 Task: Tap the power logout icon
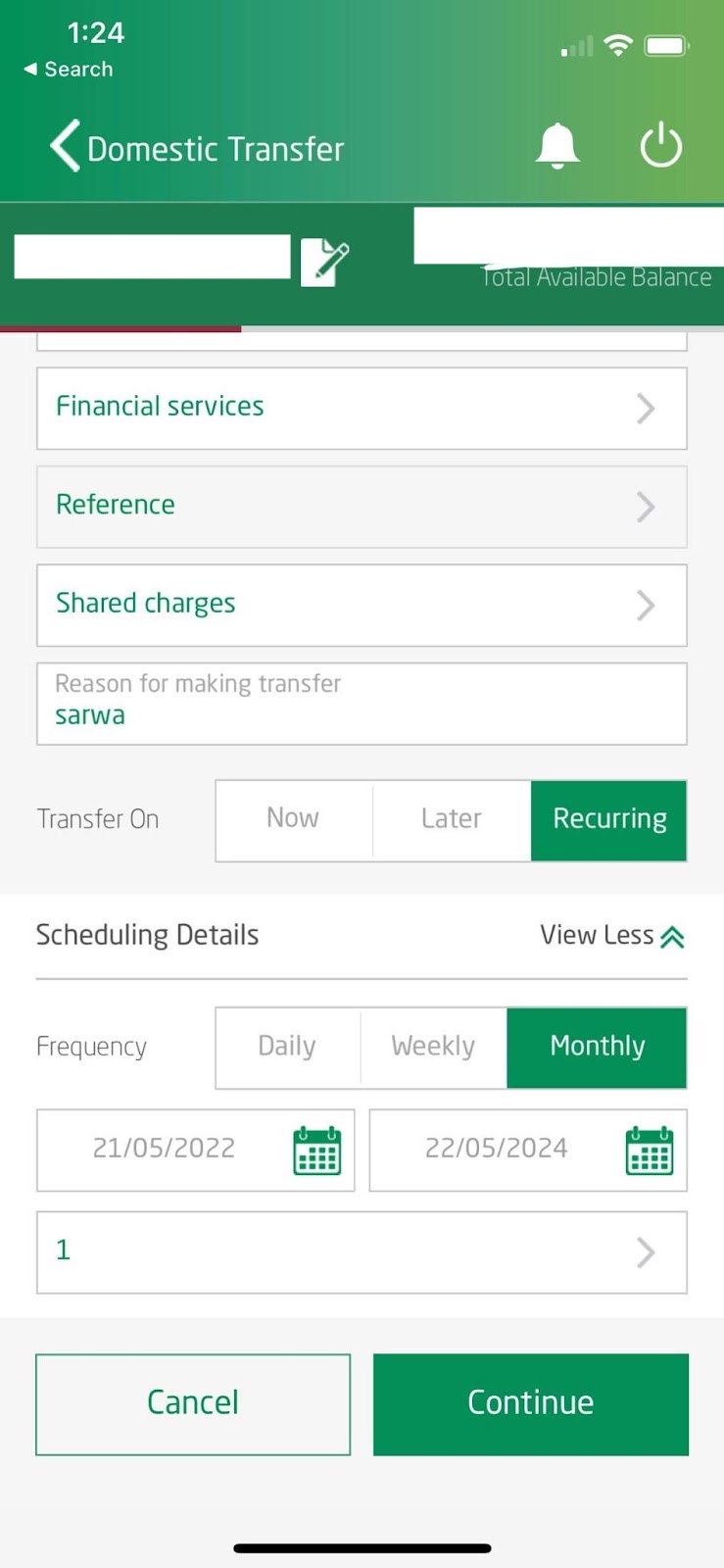point(660,146)
